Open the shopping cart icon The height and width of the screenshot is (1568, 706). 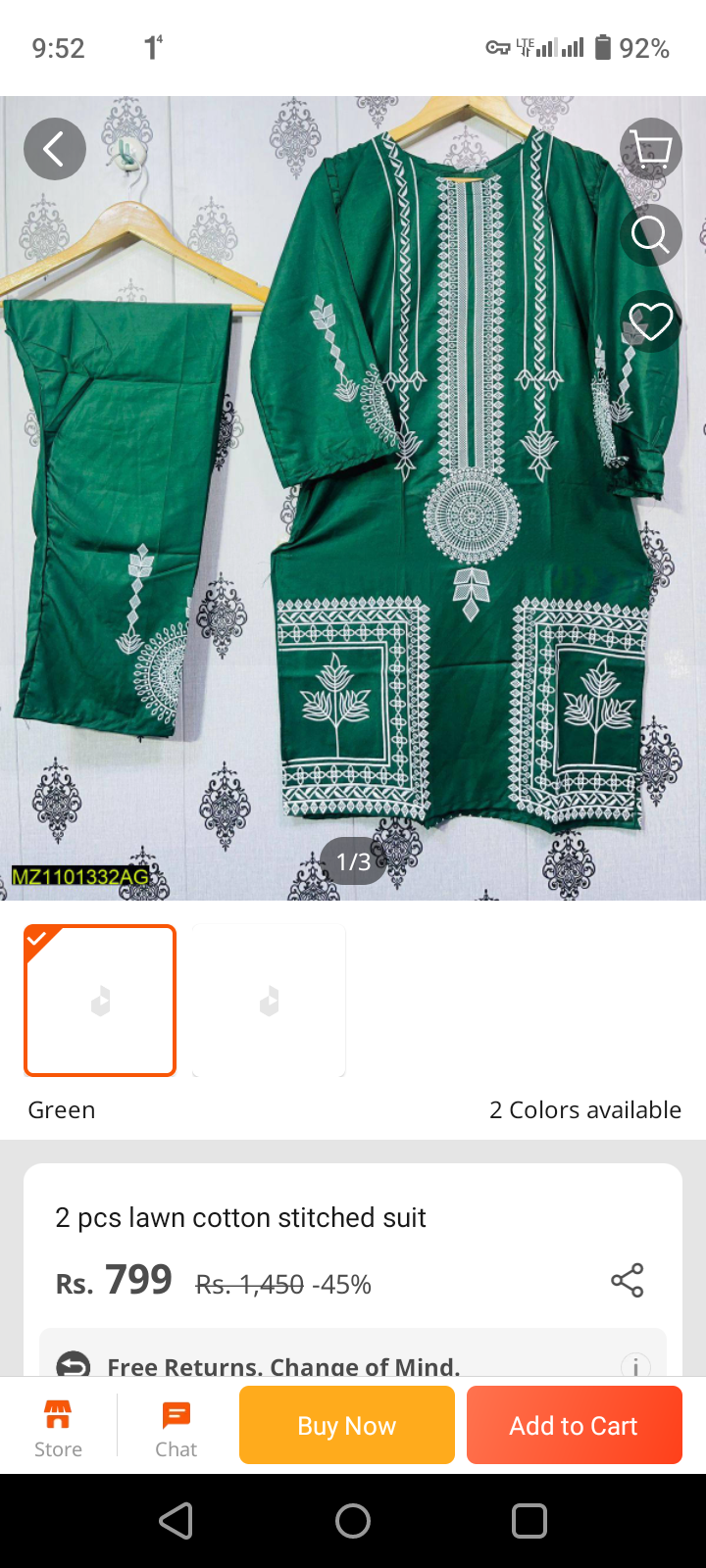(x=651, y=149)
